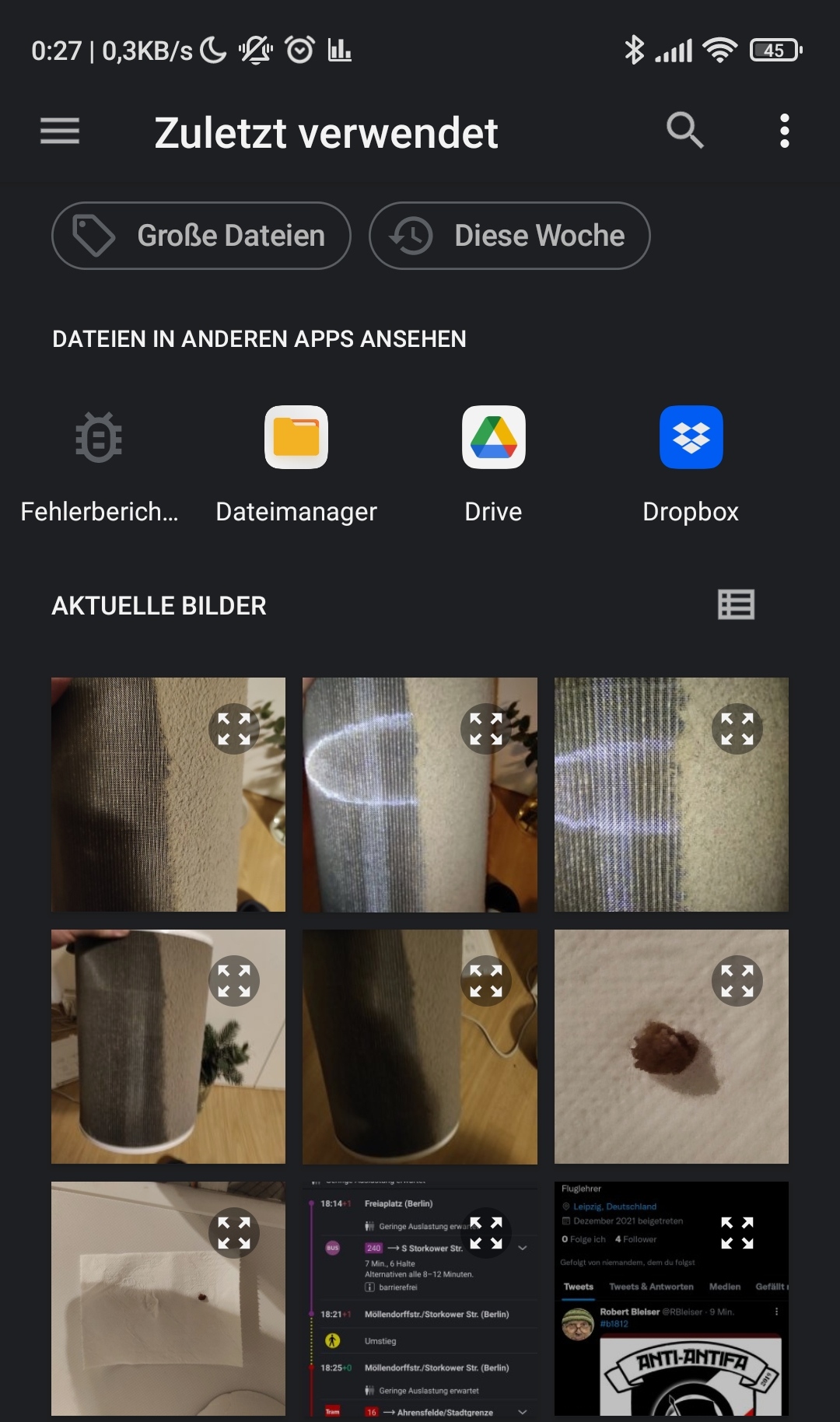The height and width of the screenshot is (1422, 840).
Task: Browse files in Dropbox
Action: pos(691,463)
